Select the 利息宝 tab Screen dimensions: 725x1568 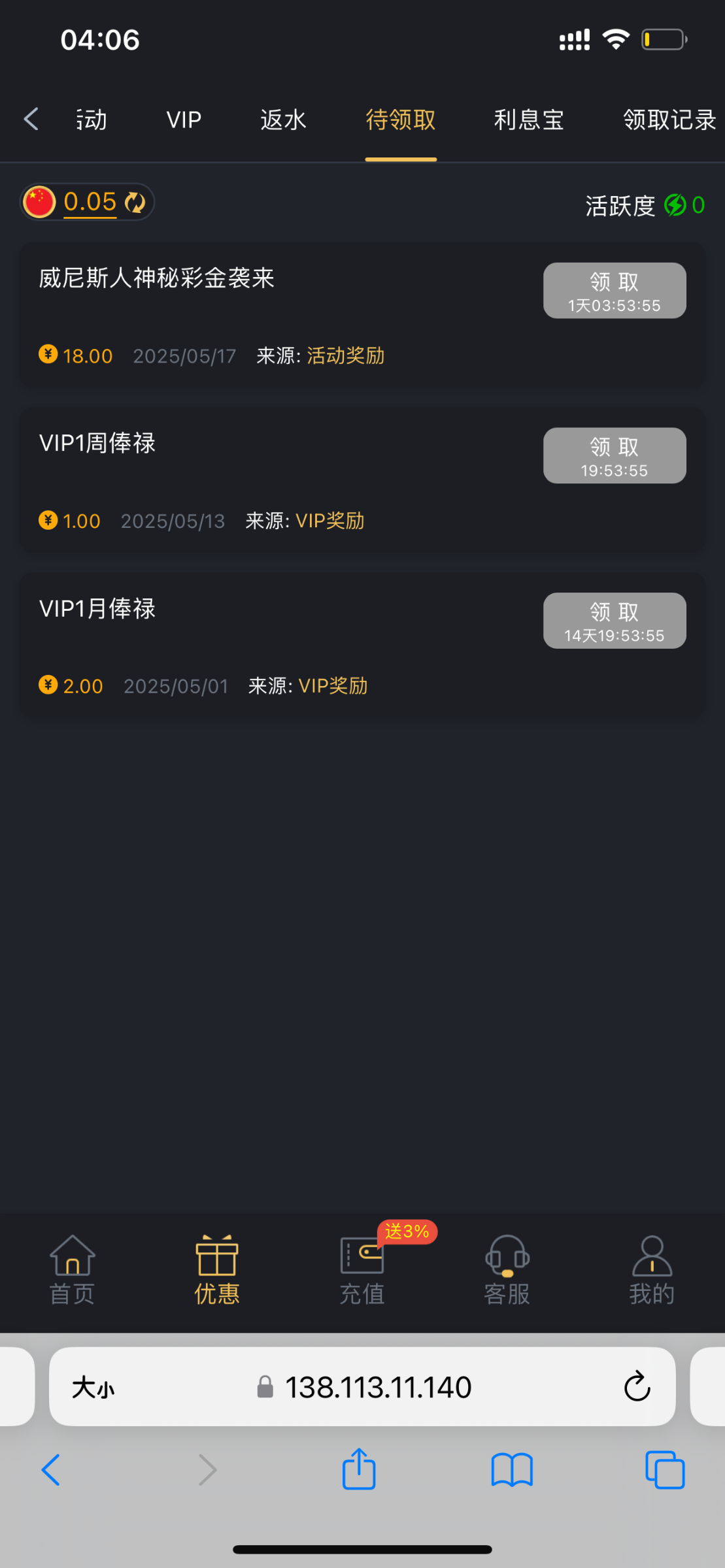[528, 120]
